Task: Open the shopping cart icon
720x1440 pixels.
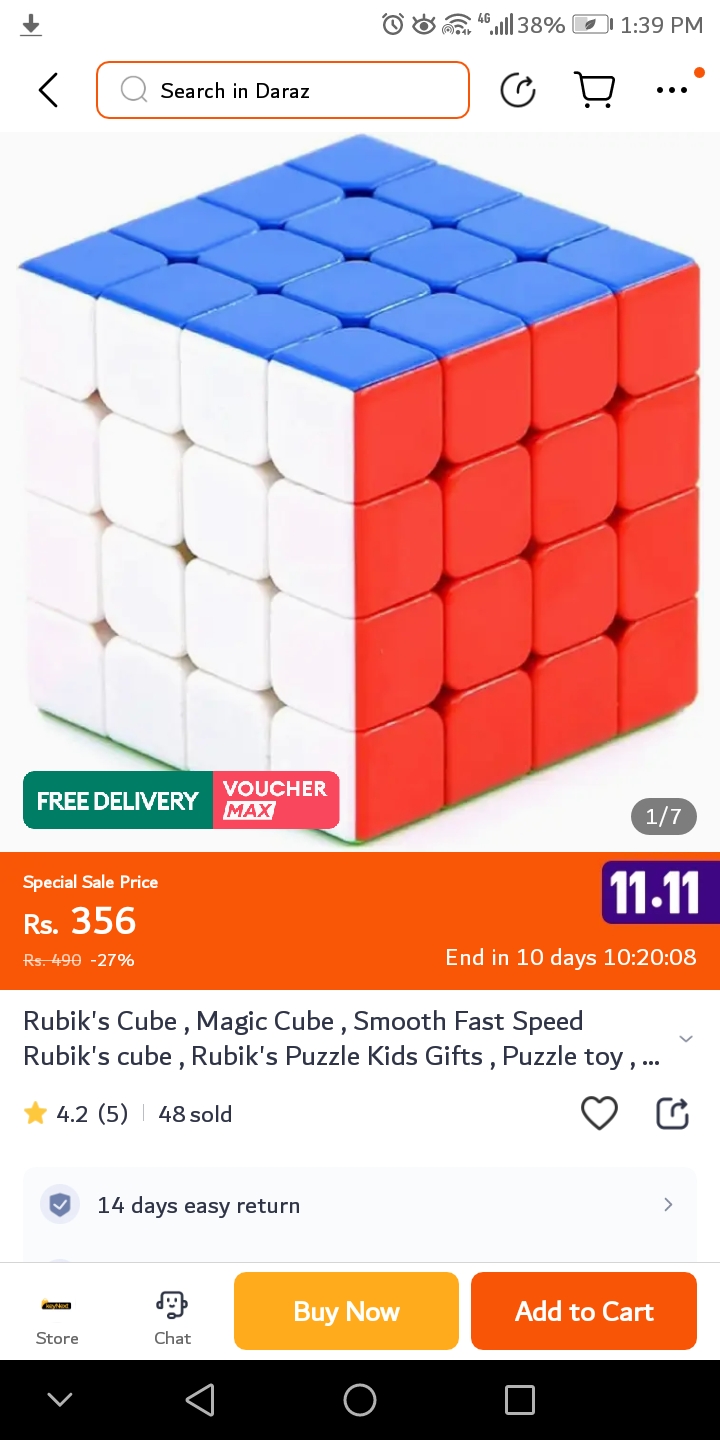Action: point(595,90)
